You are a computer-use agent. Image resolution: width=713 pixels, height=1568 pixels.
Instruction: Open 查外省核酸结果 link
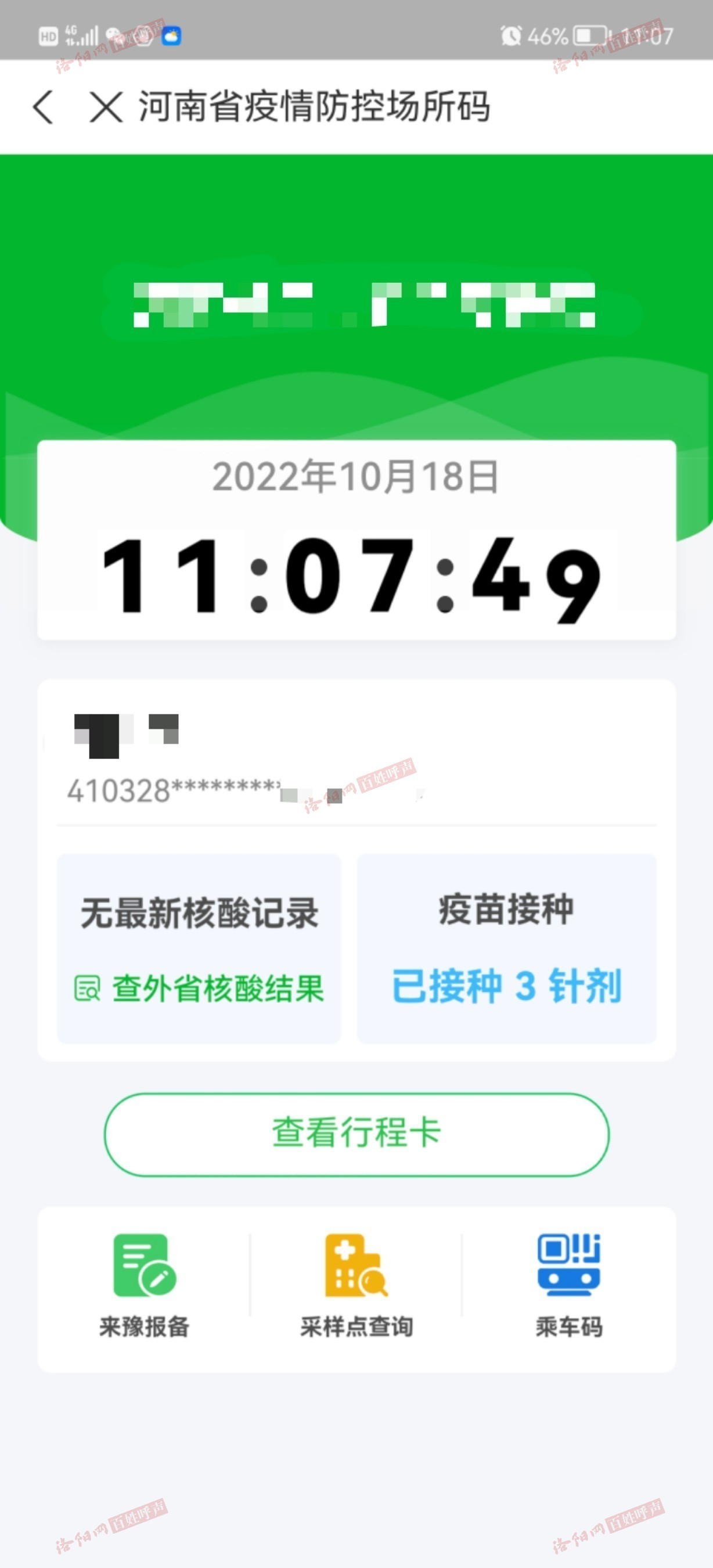coord(200,987)
